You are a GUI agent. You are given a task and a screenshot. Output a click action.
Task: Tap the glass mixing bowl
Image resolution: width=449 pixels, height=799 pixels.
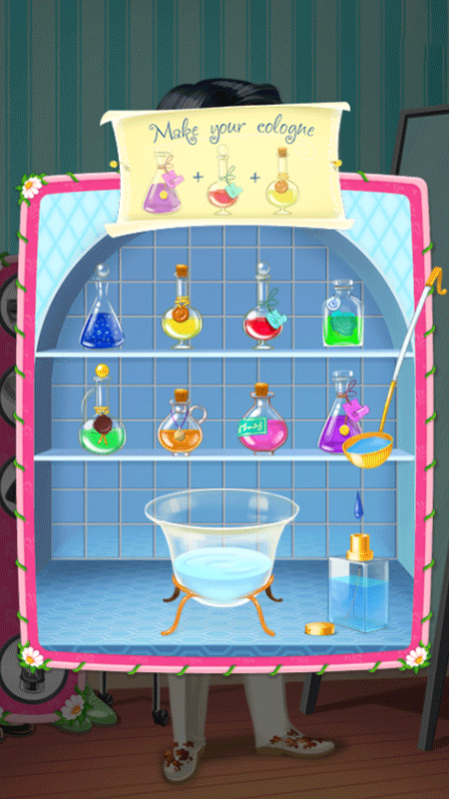pyautogui.click(x=222, y=547)
